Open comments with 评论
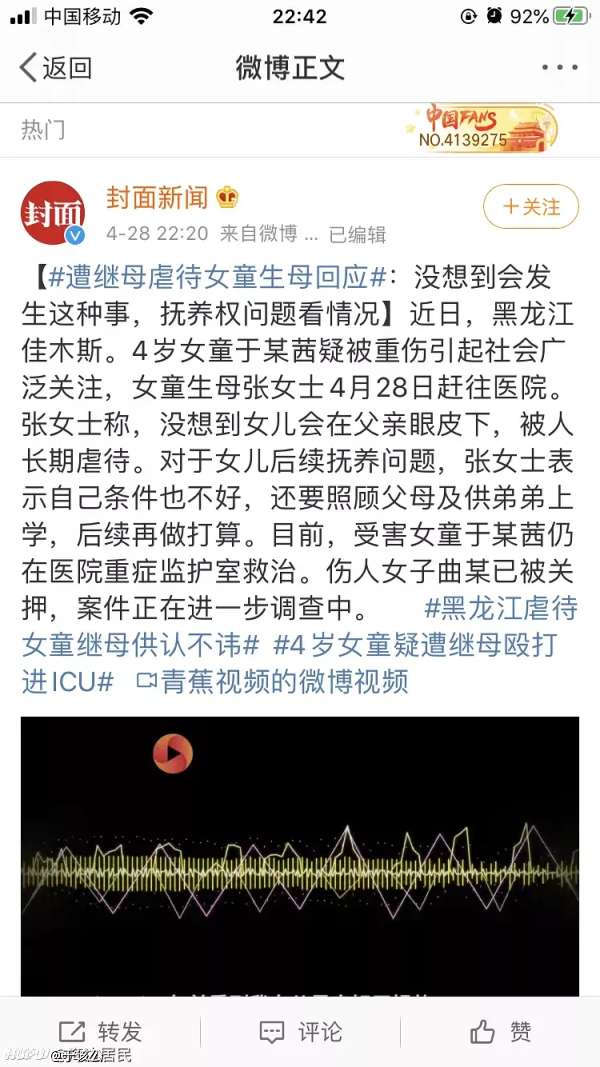 click(x=300, y=1032)
